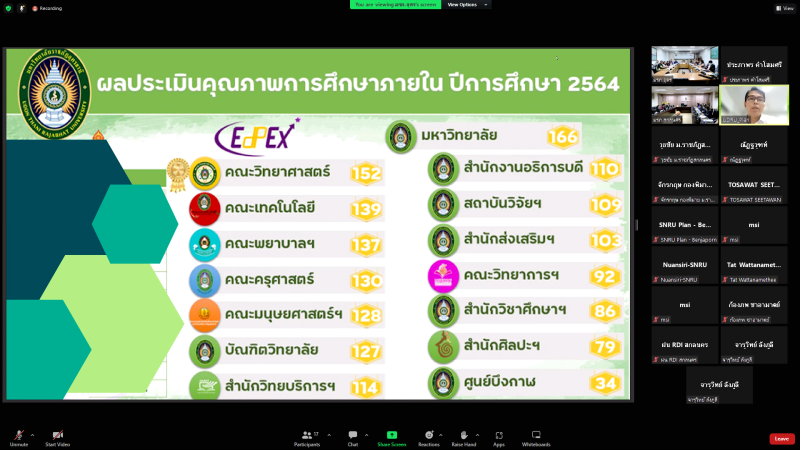Raise Hand in the meeting

(x=463, y=436)
